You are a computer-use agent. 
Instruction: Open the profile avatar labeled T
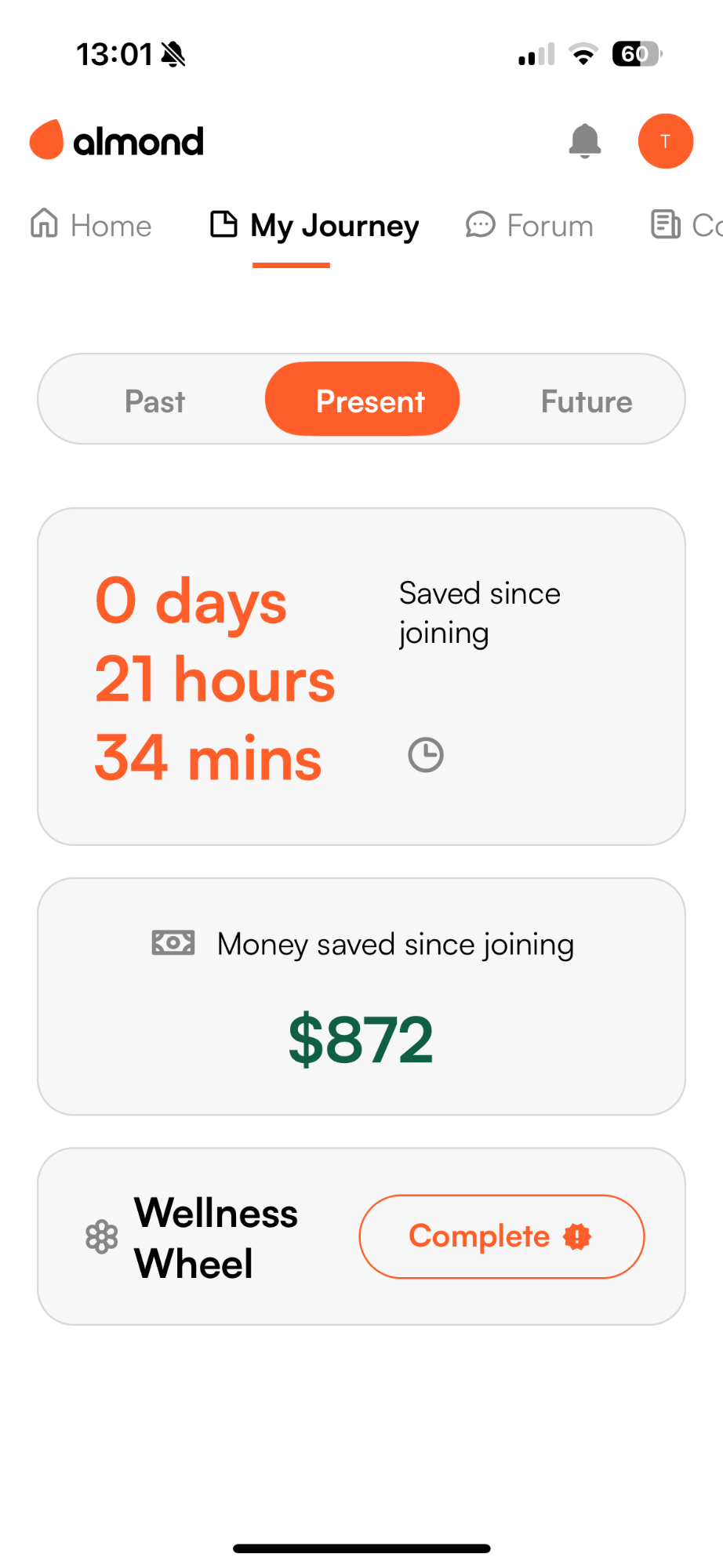pyautogui.click(x=665, y=141)
